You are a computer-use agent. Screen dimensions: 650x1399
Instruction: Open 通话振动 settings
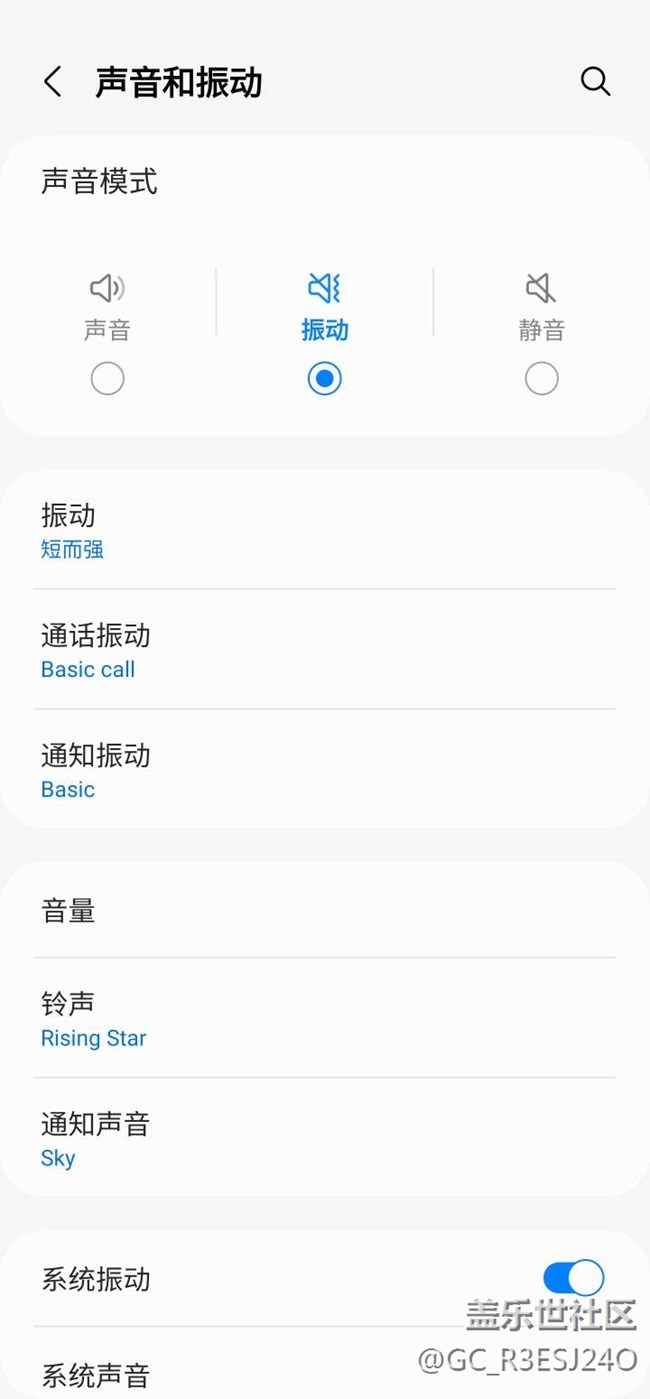pos(325,650)
